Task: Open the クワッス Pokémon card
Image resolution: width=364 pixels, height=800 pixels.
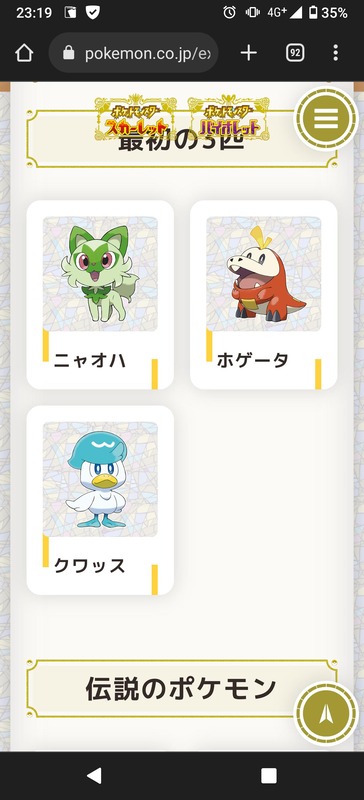Action: point(100,501)
